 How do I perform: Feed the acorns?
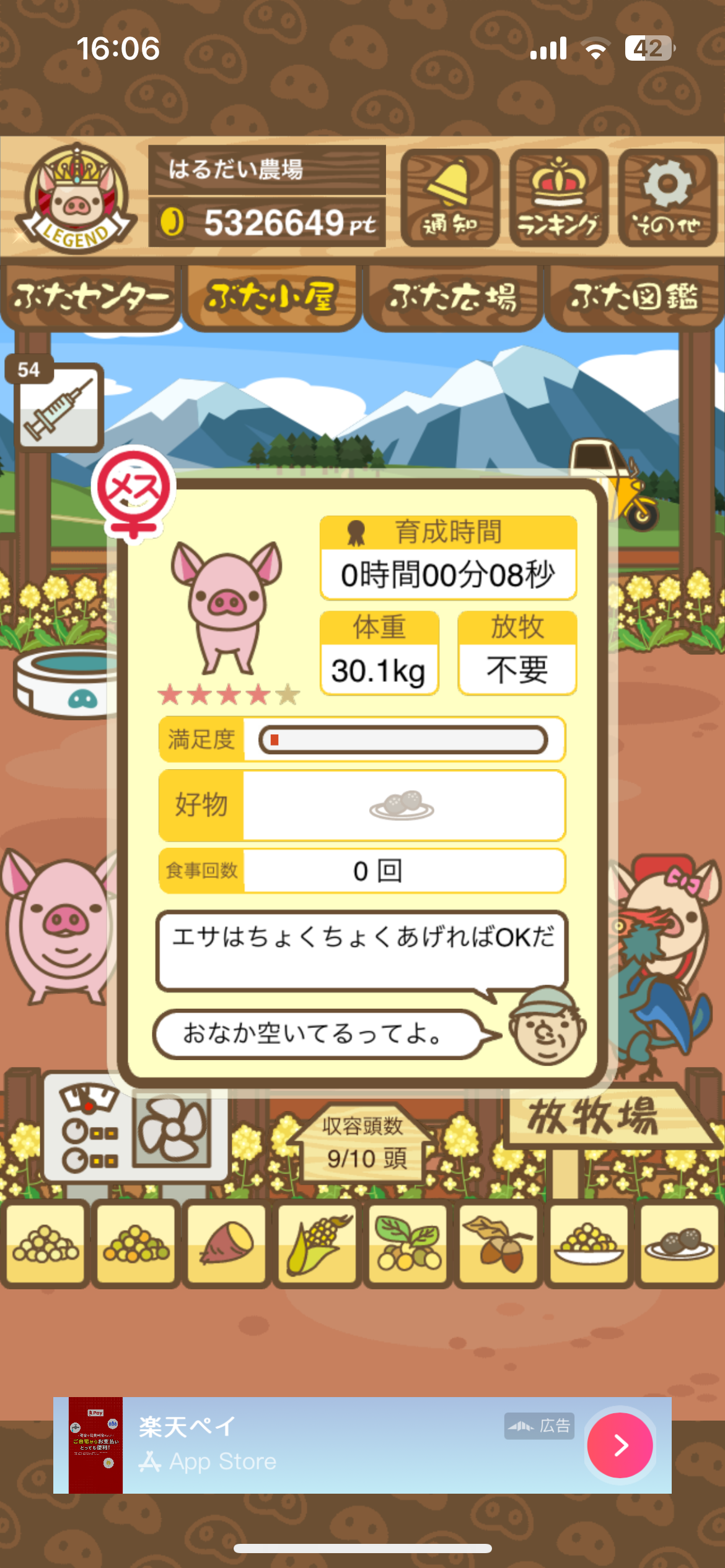tap(498, 1243)
